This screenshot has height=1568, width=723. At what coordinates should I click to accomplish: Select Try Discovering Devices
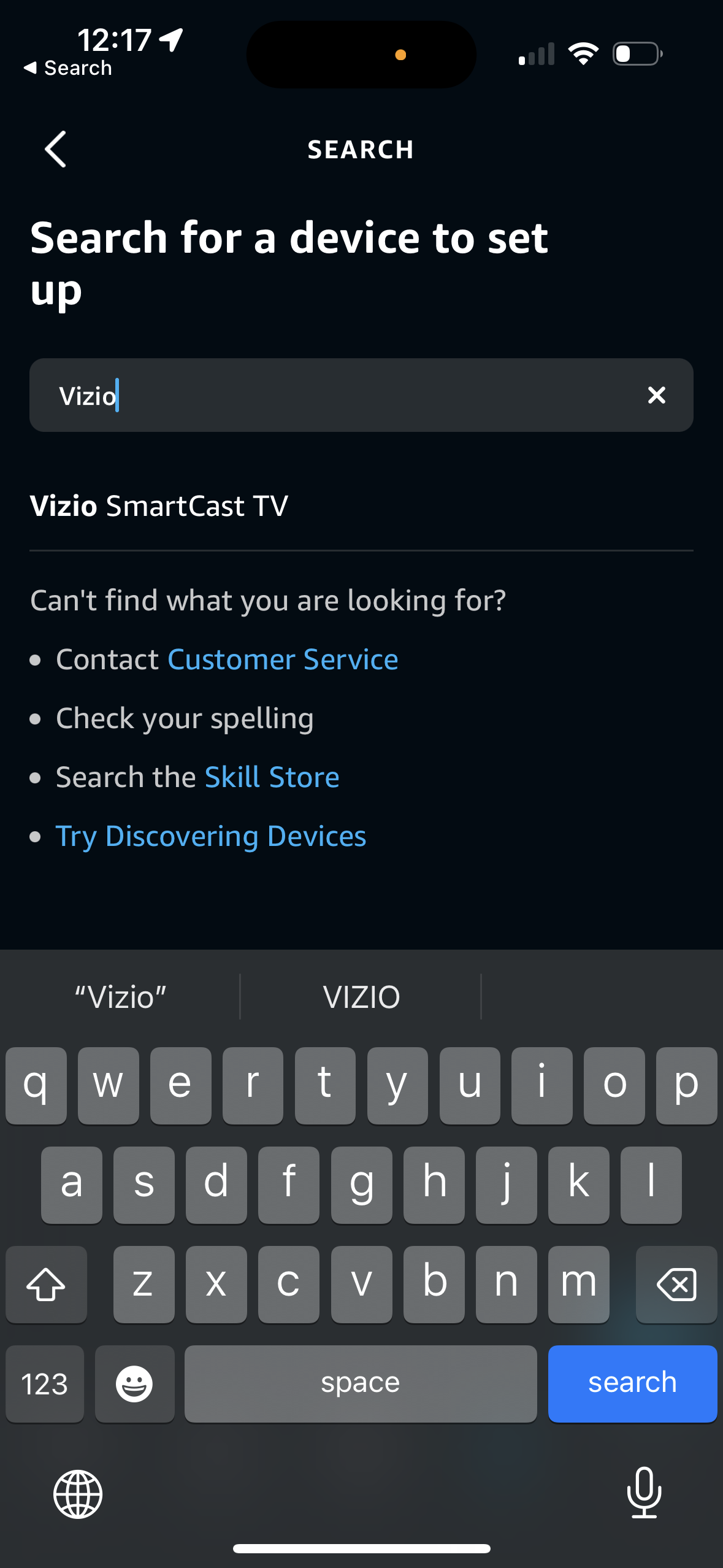pos(211,835)
